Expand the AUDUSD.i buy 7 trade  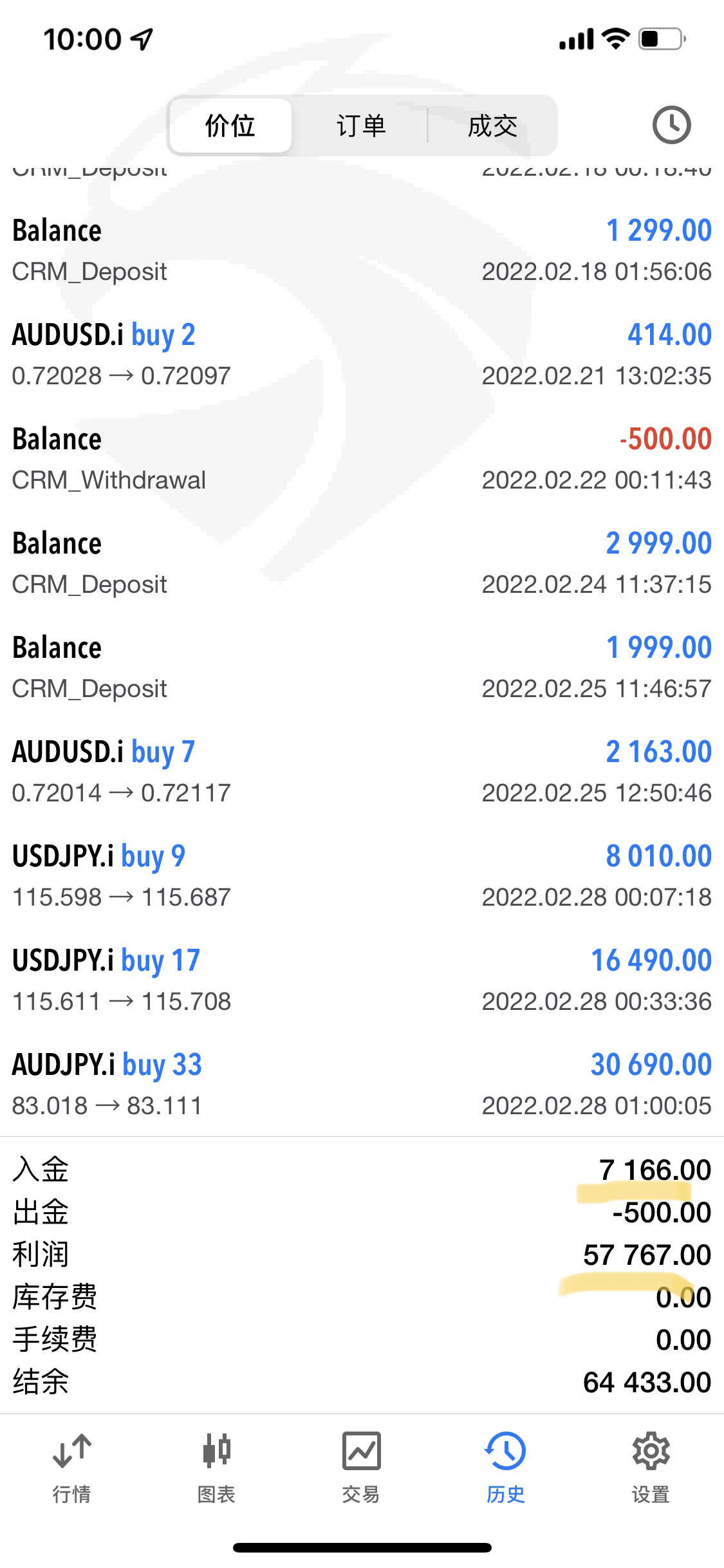362,772
